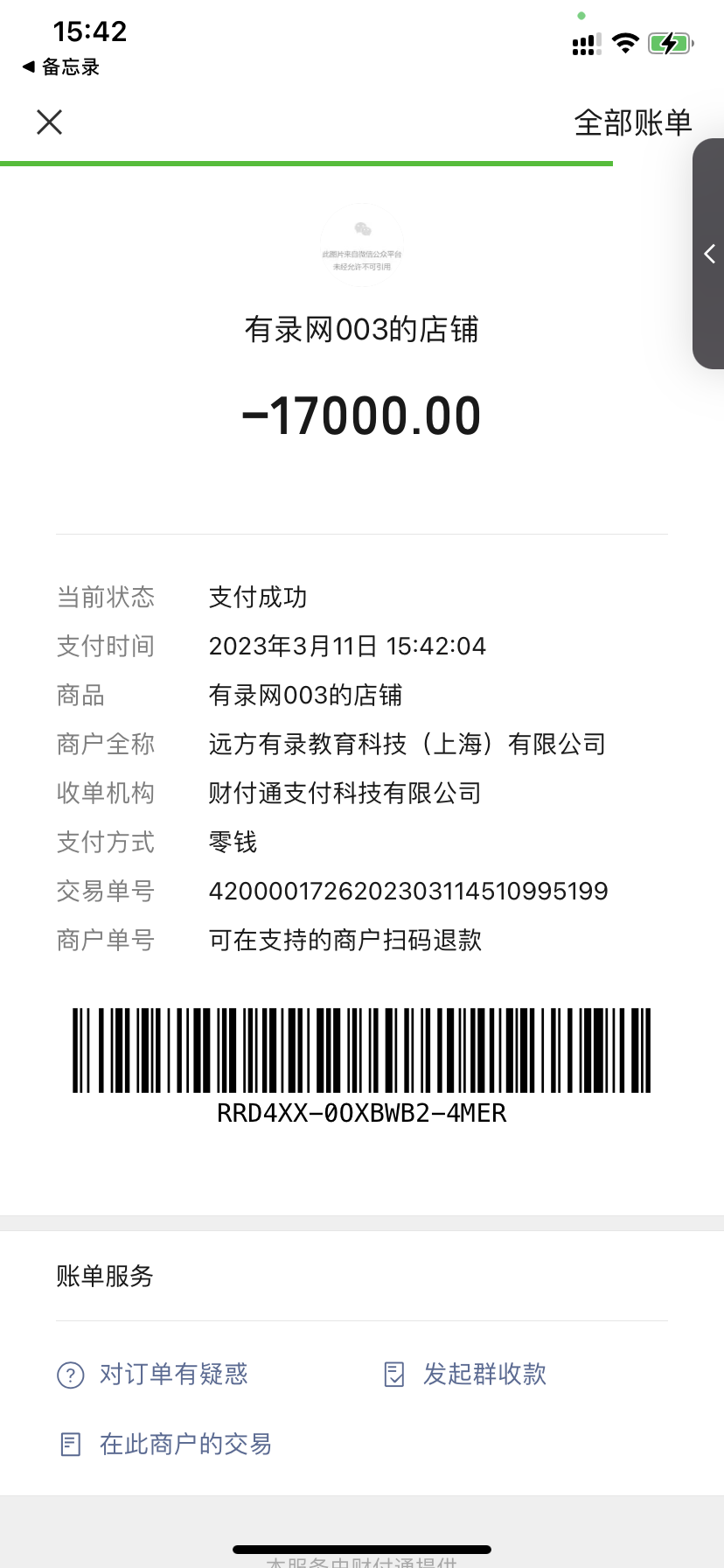Expand the side panel arrow handle

(709, 254)
